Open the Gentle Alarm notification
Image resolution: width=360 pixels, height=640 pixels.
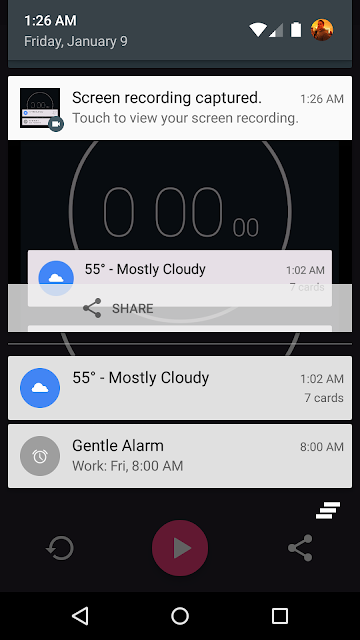click(180, 456)
